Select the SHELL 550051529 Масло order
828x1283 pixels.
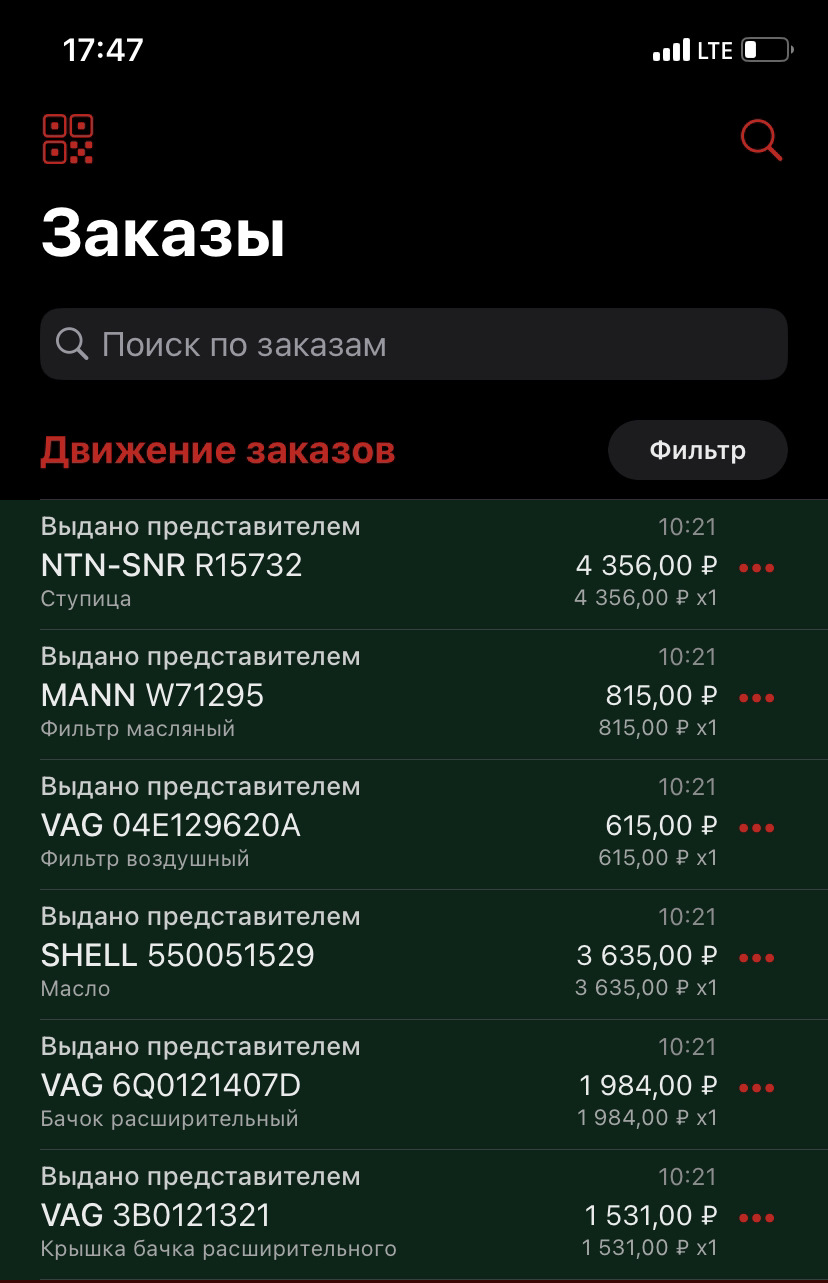click(x=300, y=955)
